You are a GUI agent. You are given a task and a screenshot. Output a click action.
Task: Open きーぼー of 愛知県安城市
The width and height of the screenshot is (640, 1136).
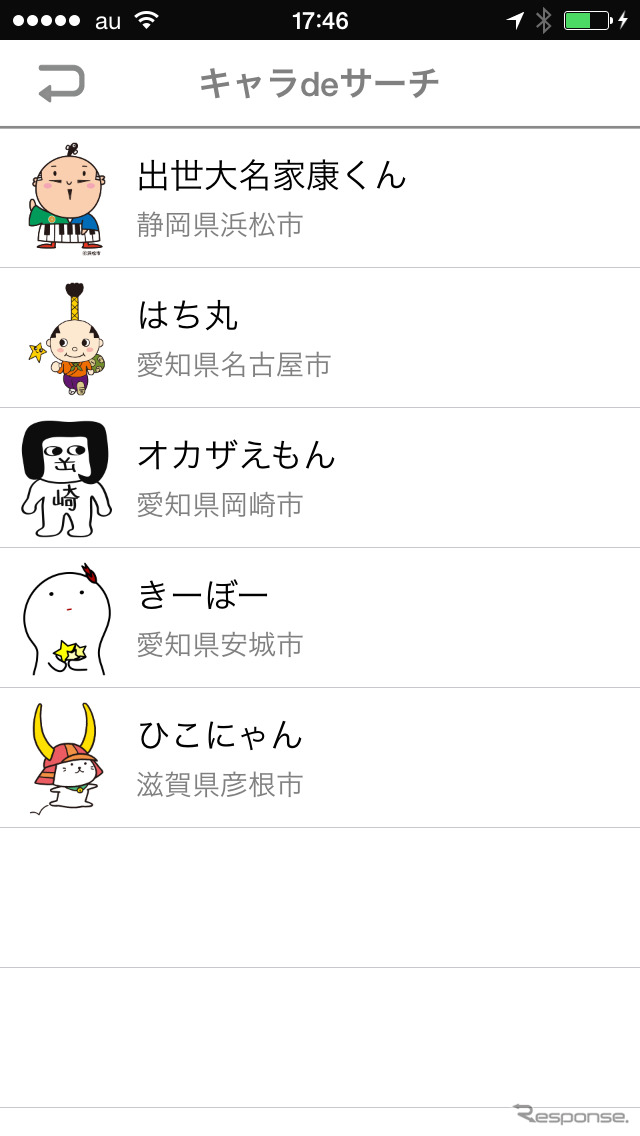[320, 618]
